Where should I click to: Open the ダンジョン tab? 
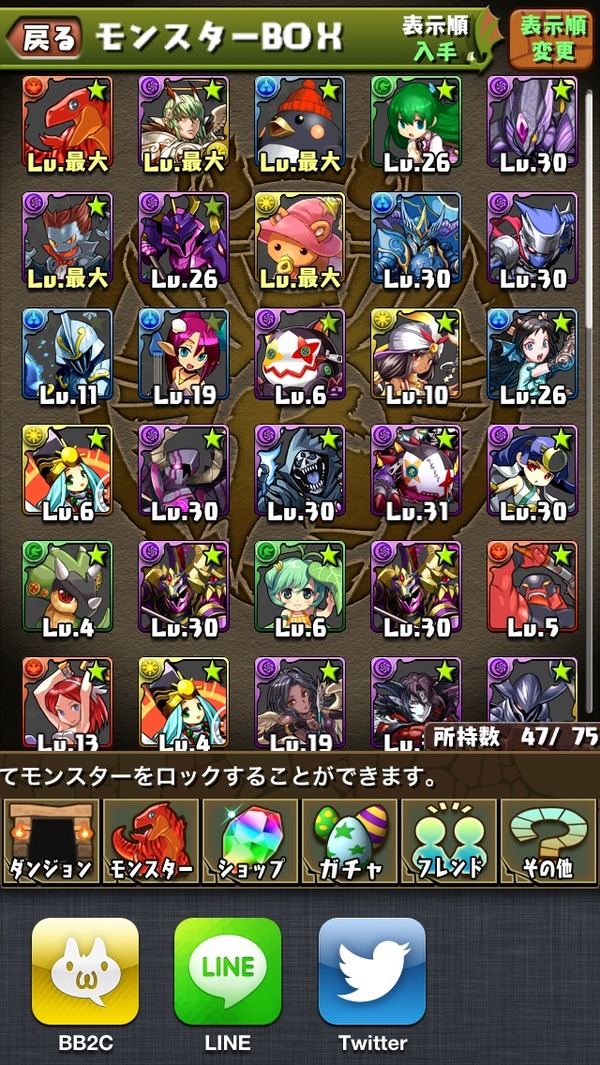[x=51, y=842]
